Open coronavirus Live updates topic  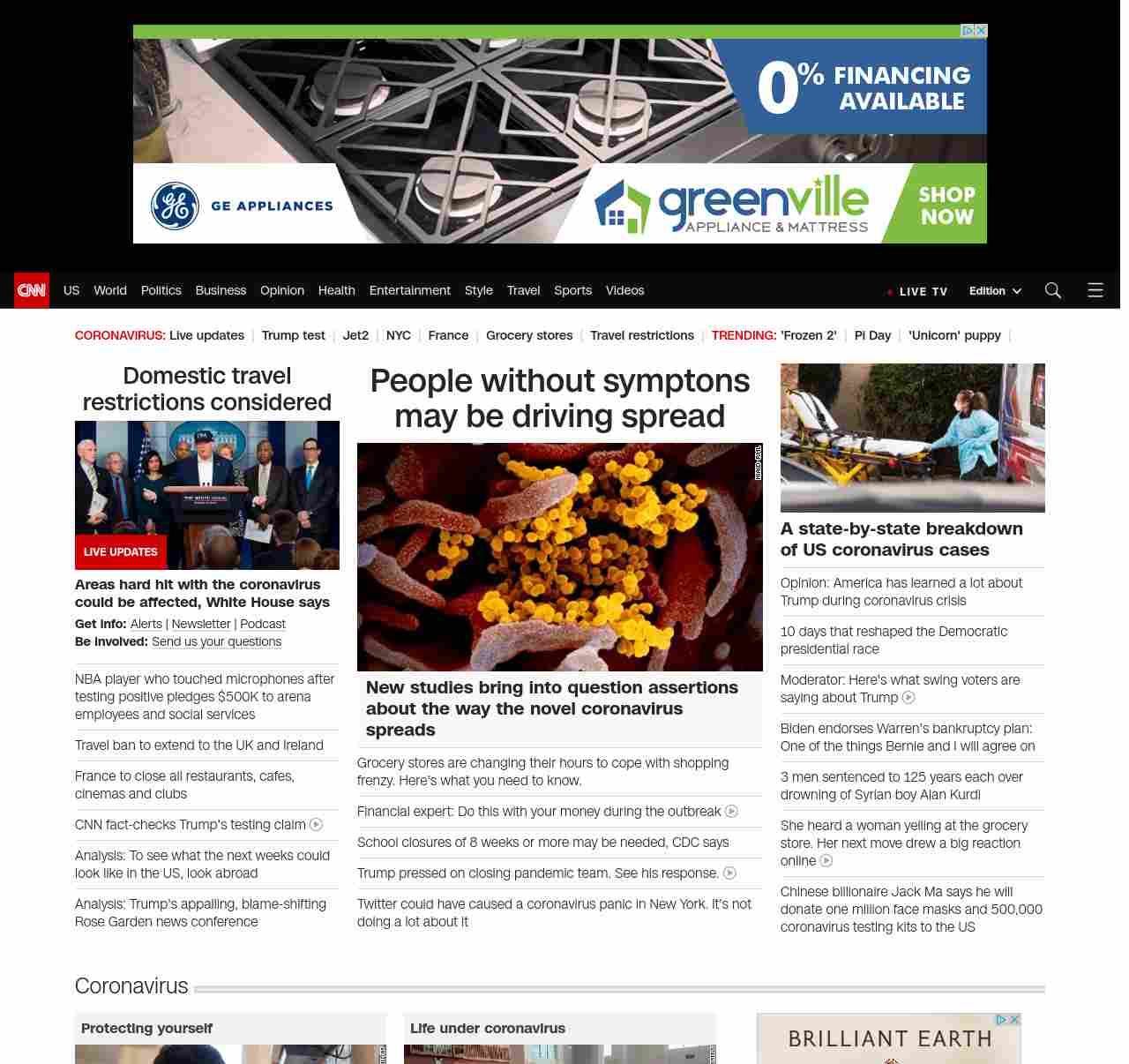[206, 335]
